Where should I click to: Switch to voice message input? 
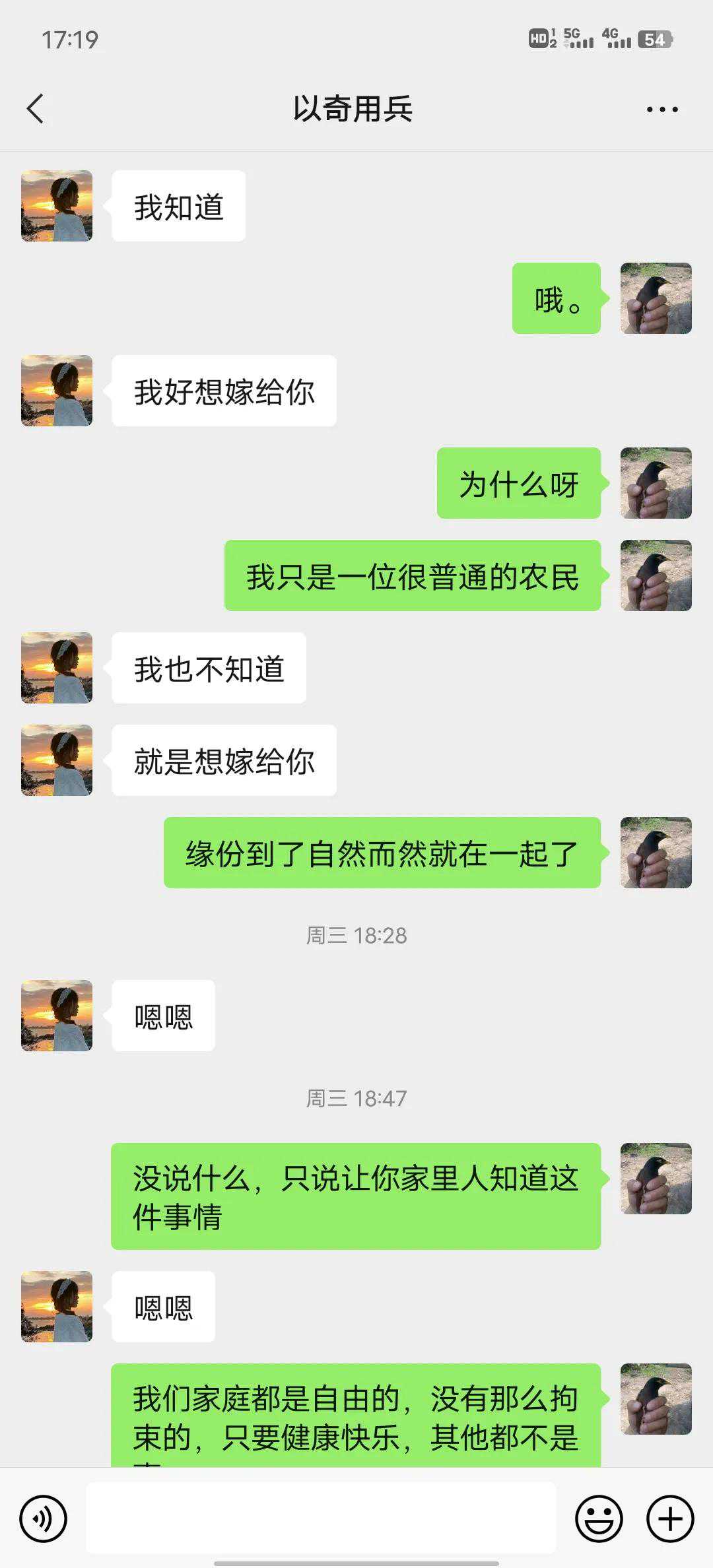[x=44, y=1519]
